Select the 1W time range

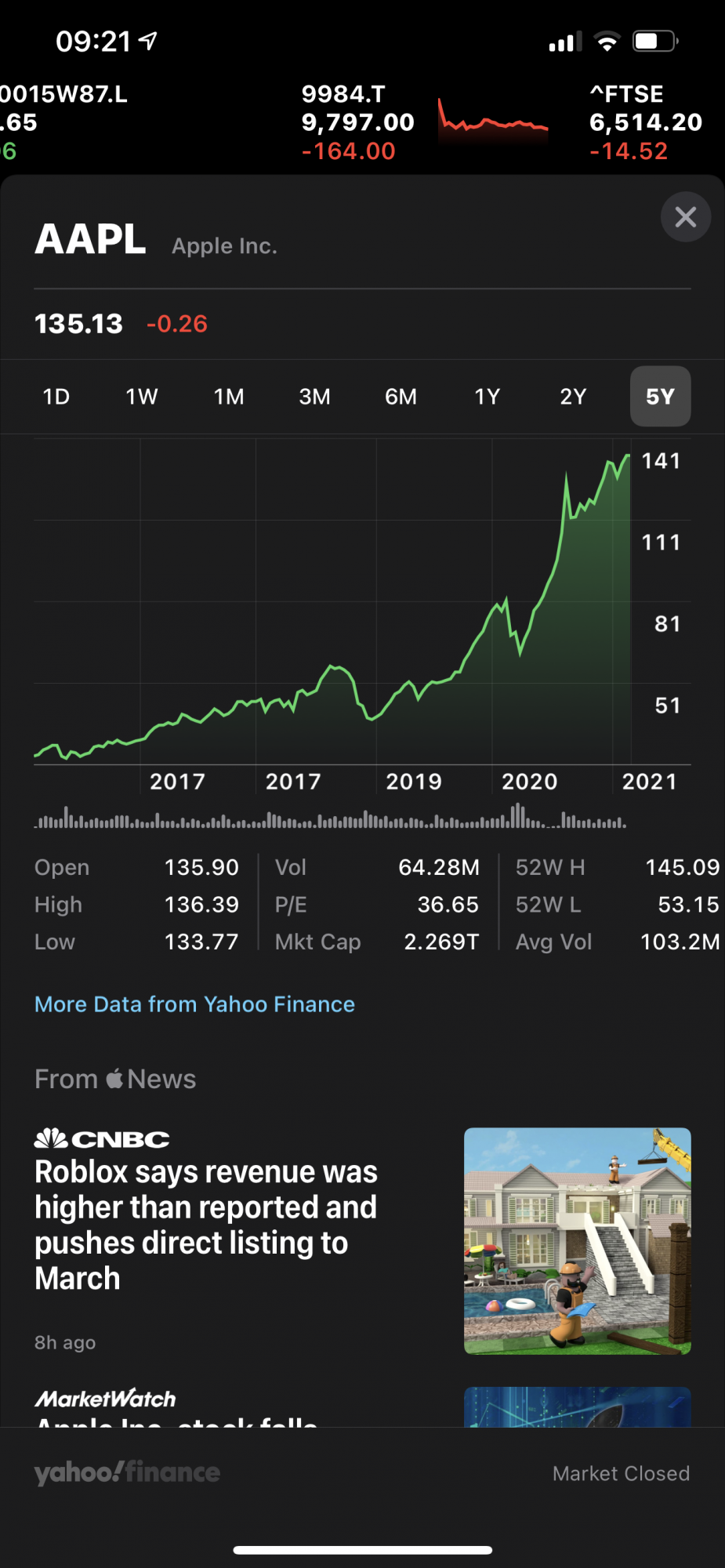coord(142,397)
